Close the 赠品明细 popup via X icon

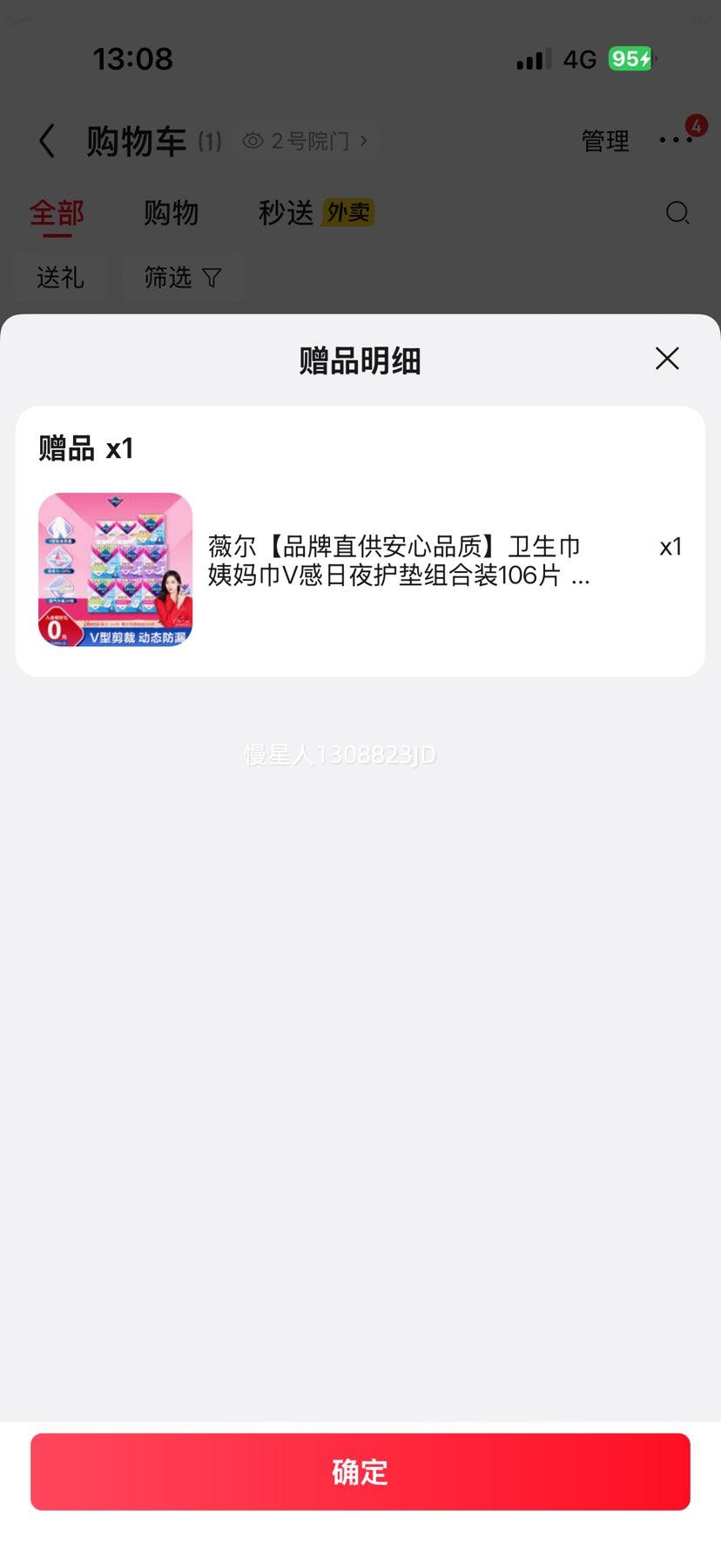pos(666,358)
